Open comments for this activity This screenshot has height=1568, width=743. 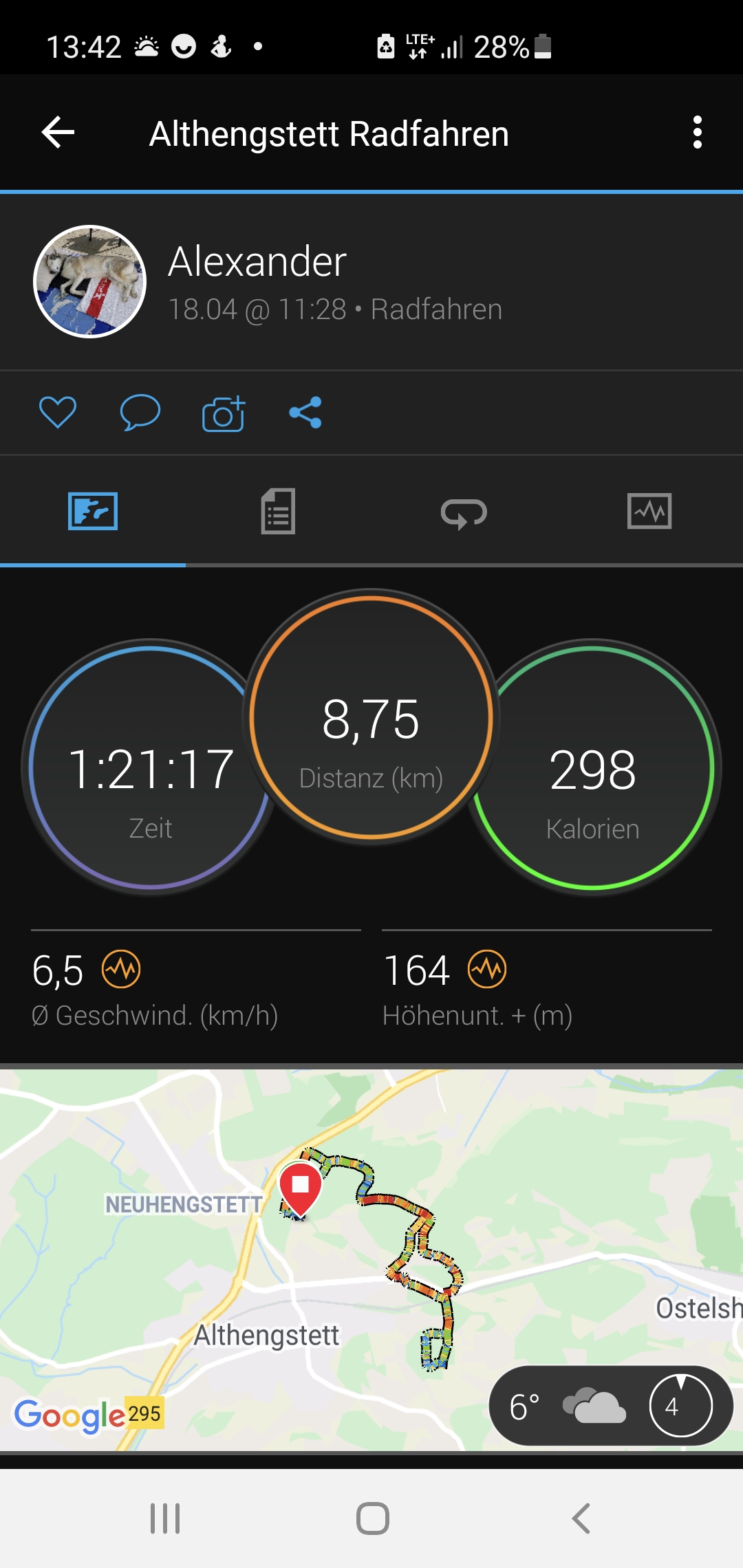[x=140, y=413]
